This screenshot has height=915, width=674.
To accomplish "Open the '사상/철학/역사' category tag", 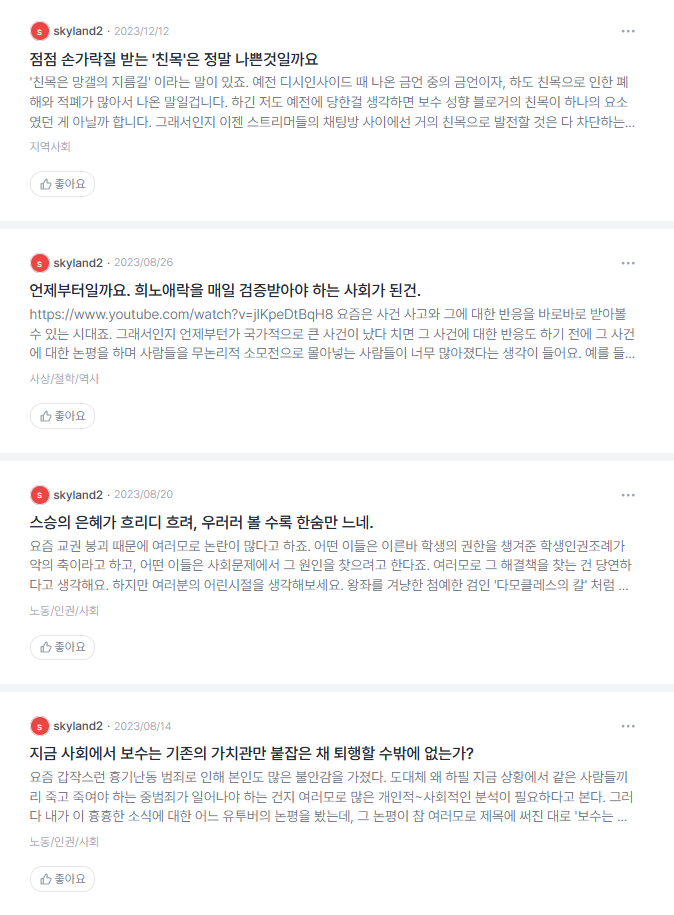I will (65, 379).
